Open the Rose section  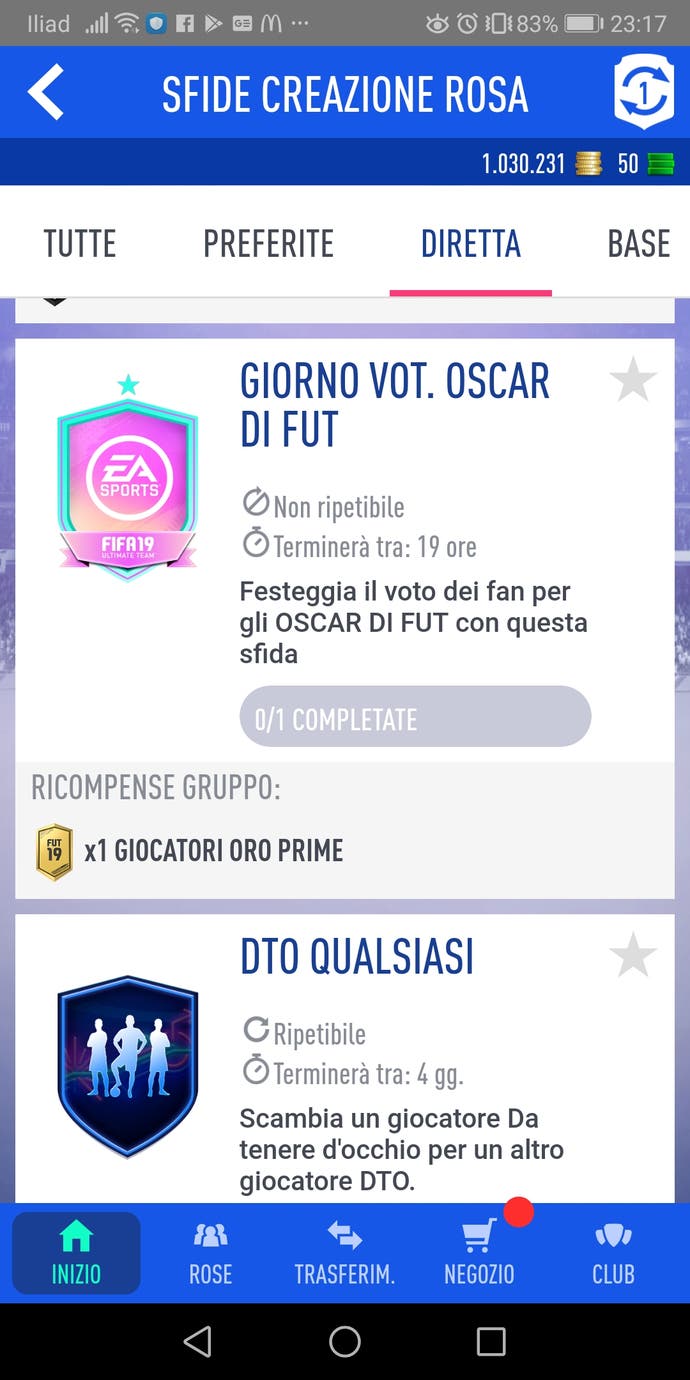210,1253
